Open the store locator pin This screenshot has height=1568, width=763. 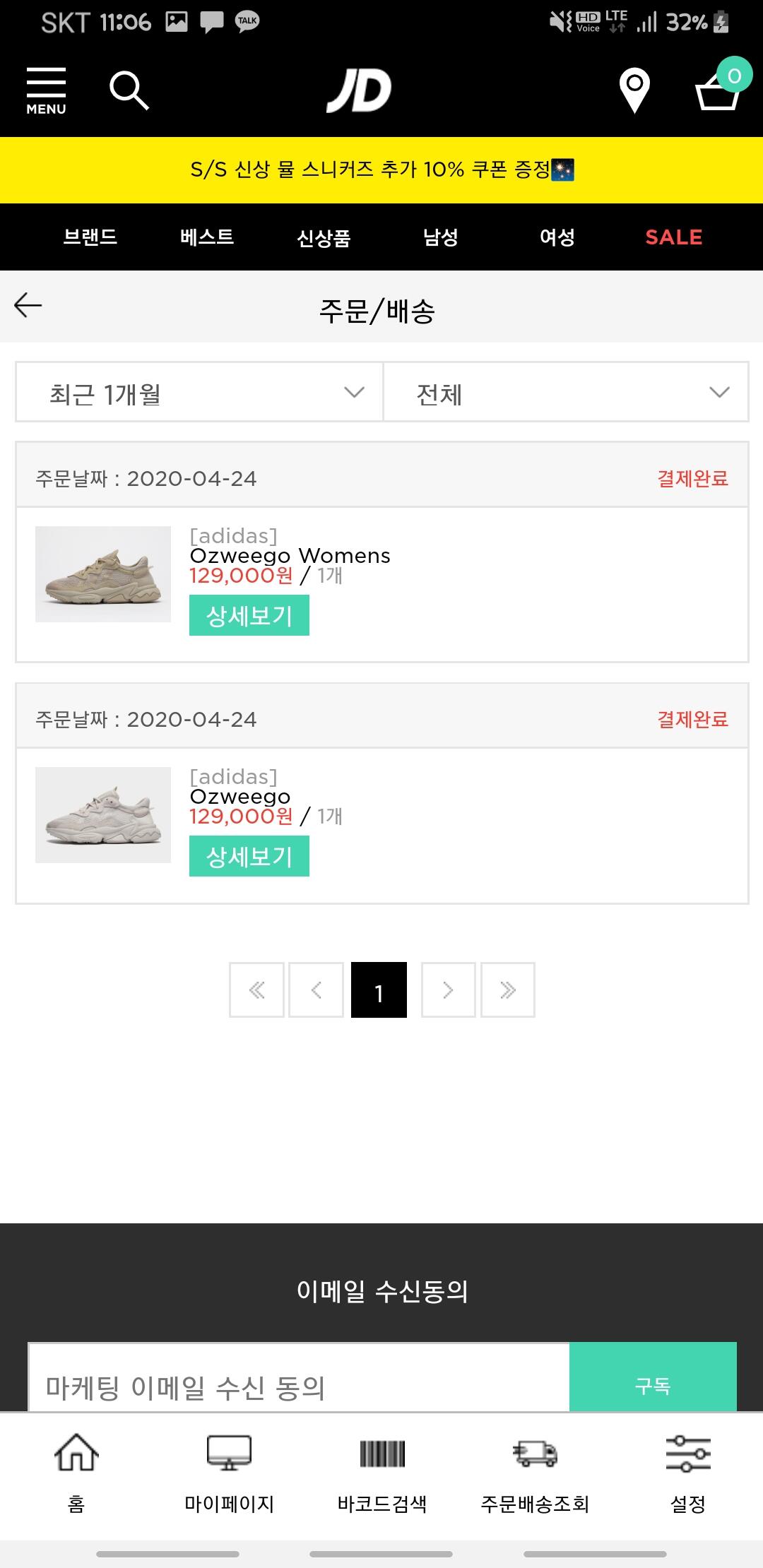[x=634, y=91]
